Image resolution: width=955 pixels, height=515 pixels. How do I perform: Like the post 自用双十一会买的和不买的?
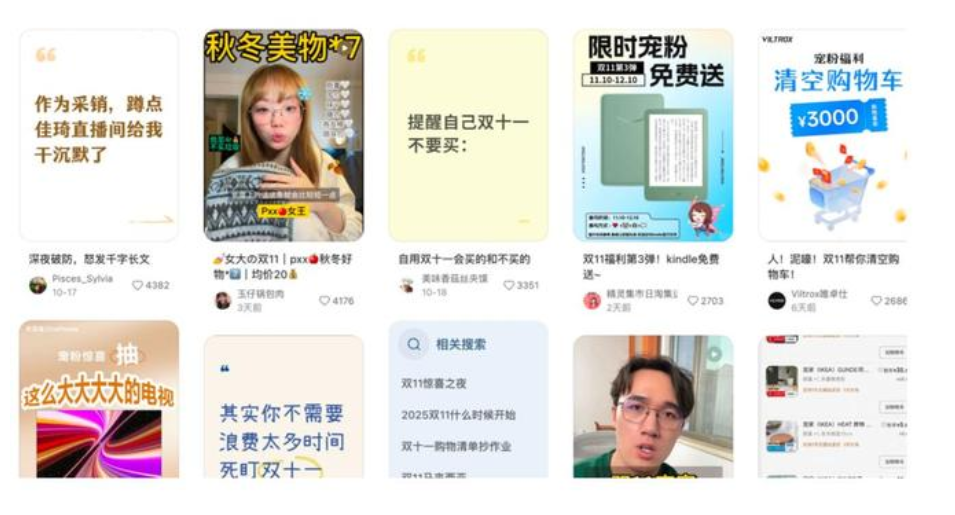point(509,285)
